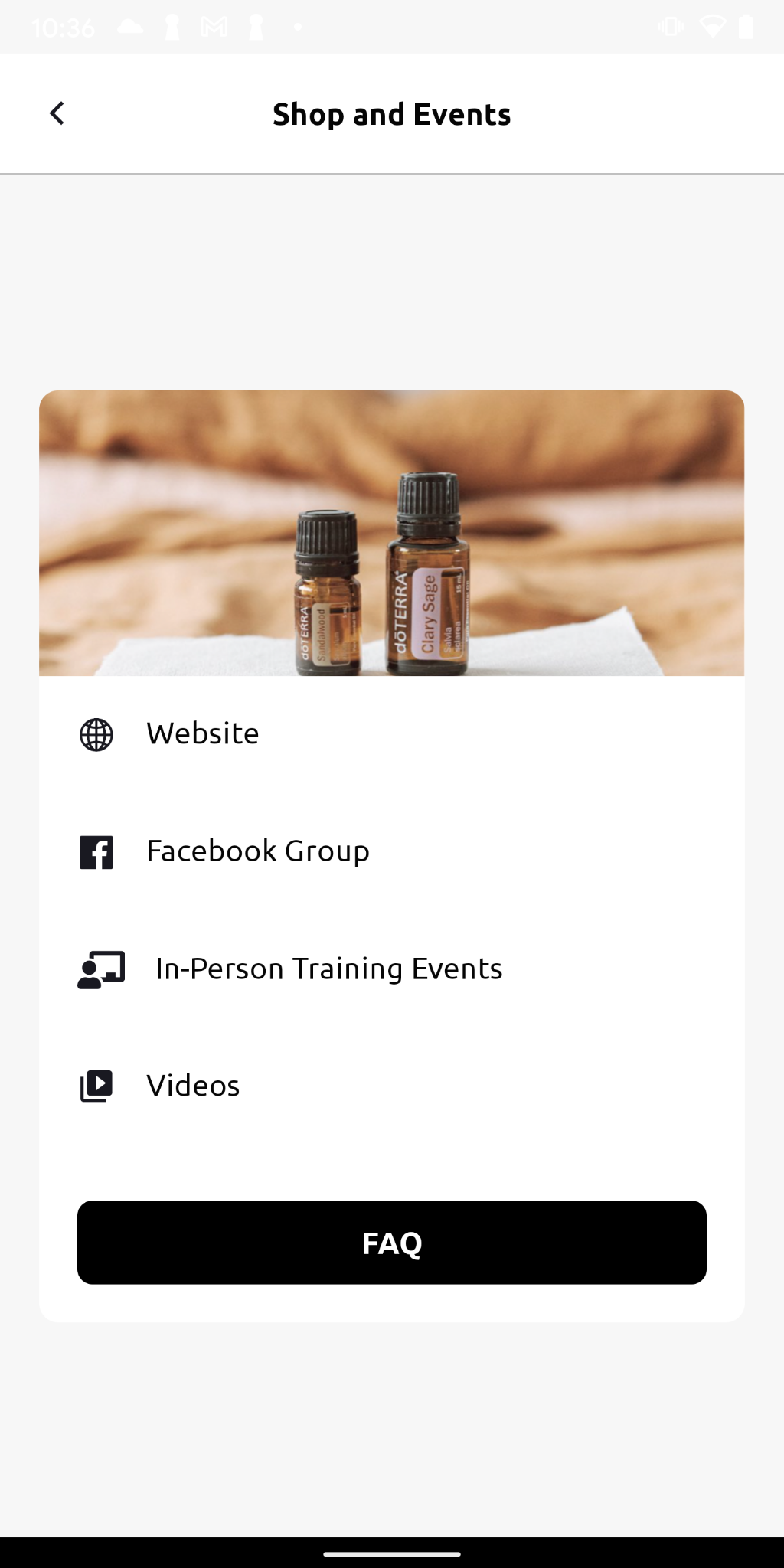Open the Website link

pos(391,734)
